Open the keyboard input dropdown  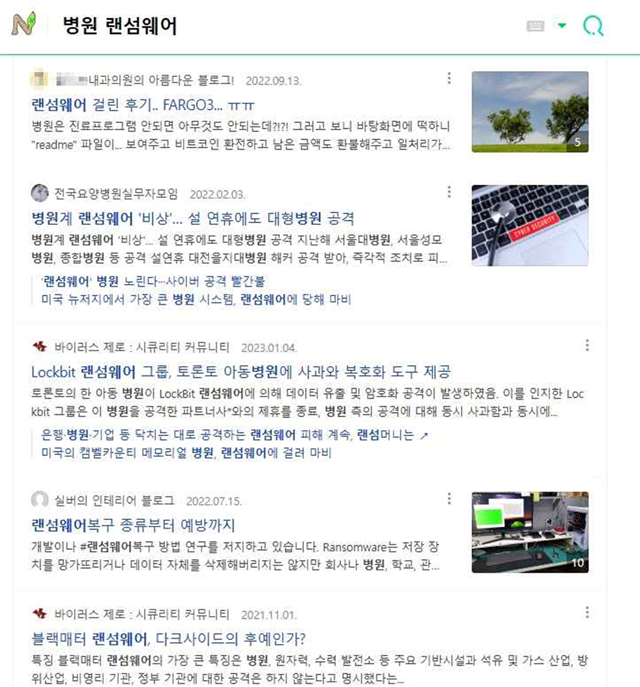tap(562, 26)
